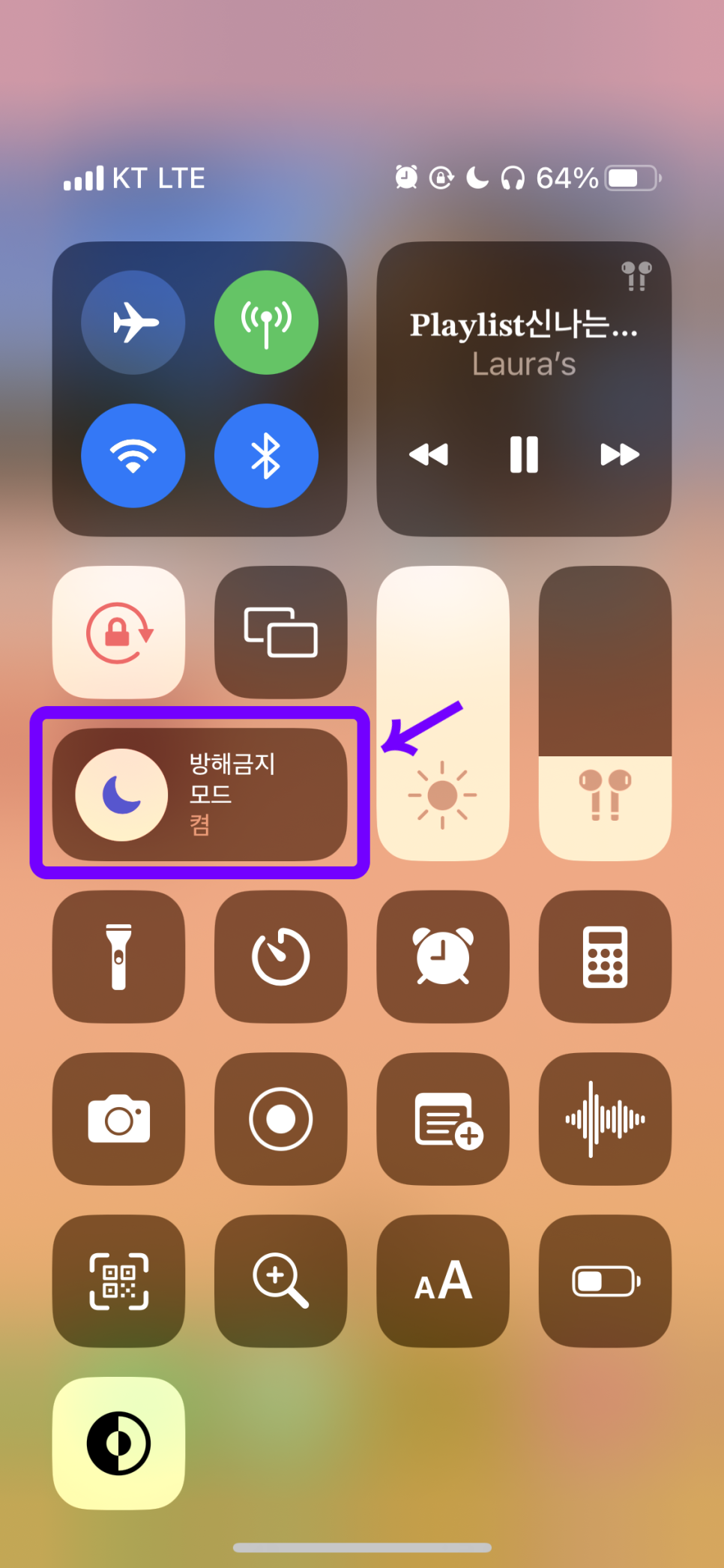Open voice memos
Viewport: 724px width, 1568px height.
click(605, 1119)
